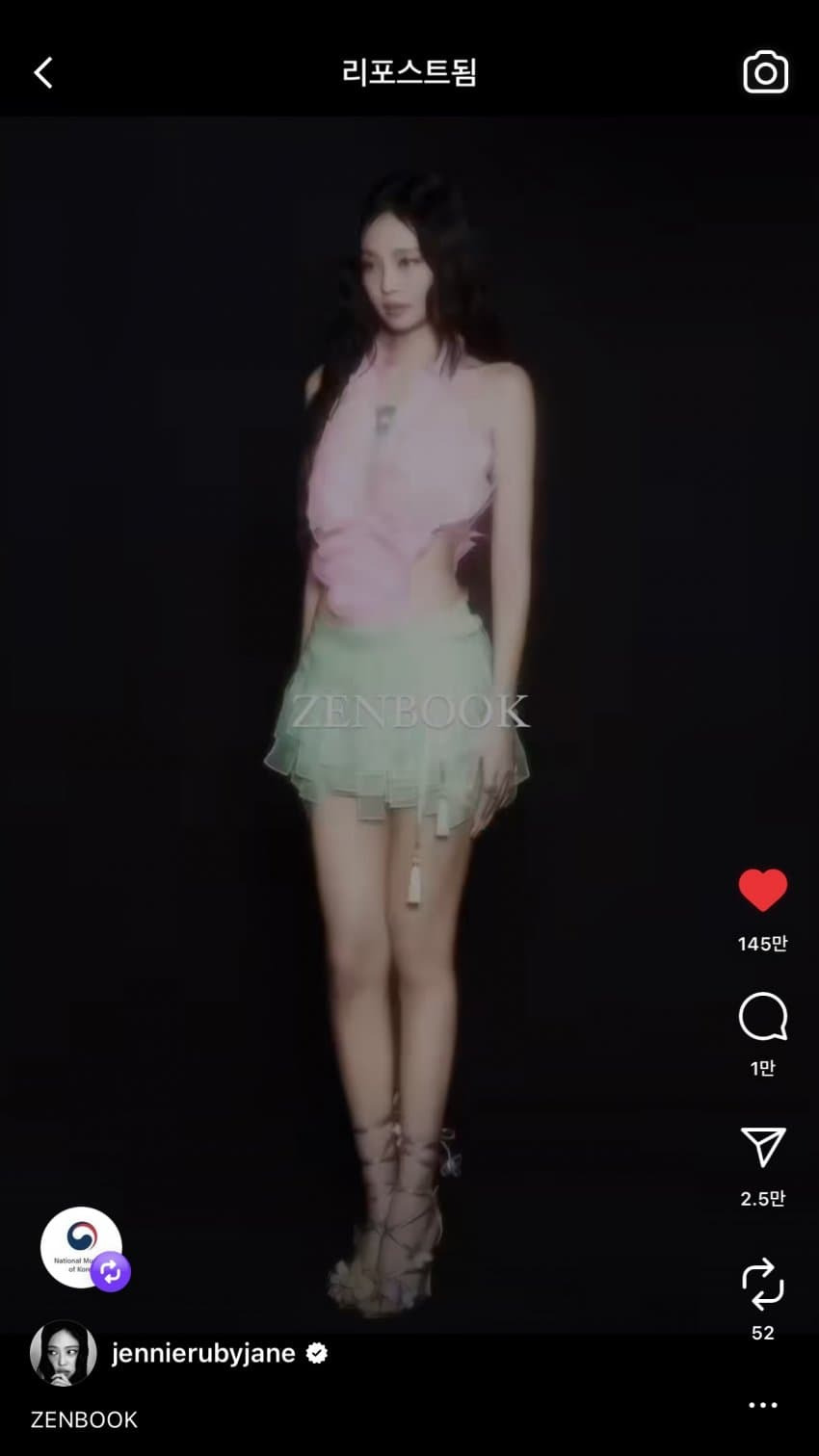Expand the ZENBOOK caption
This screenshot has height=1456, width=819.
(x=85, y=1419)
